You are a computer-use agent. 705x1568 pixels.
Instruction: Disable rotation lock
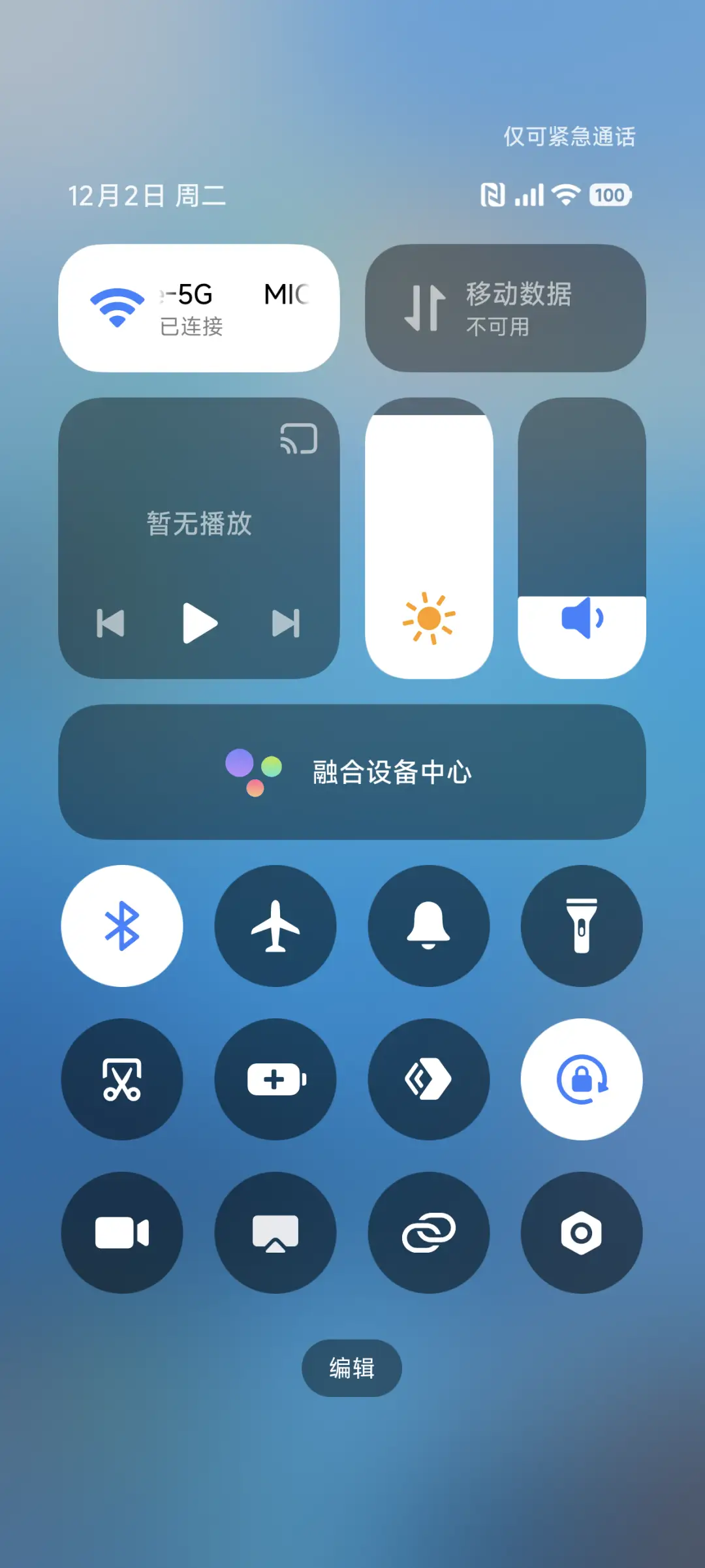582,1080
